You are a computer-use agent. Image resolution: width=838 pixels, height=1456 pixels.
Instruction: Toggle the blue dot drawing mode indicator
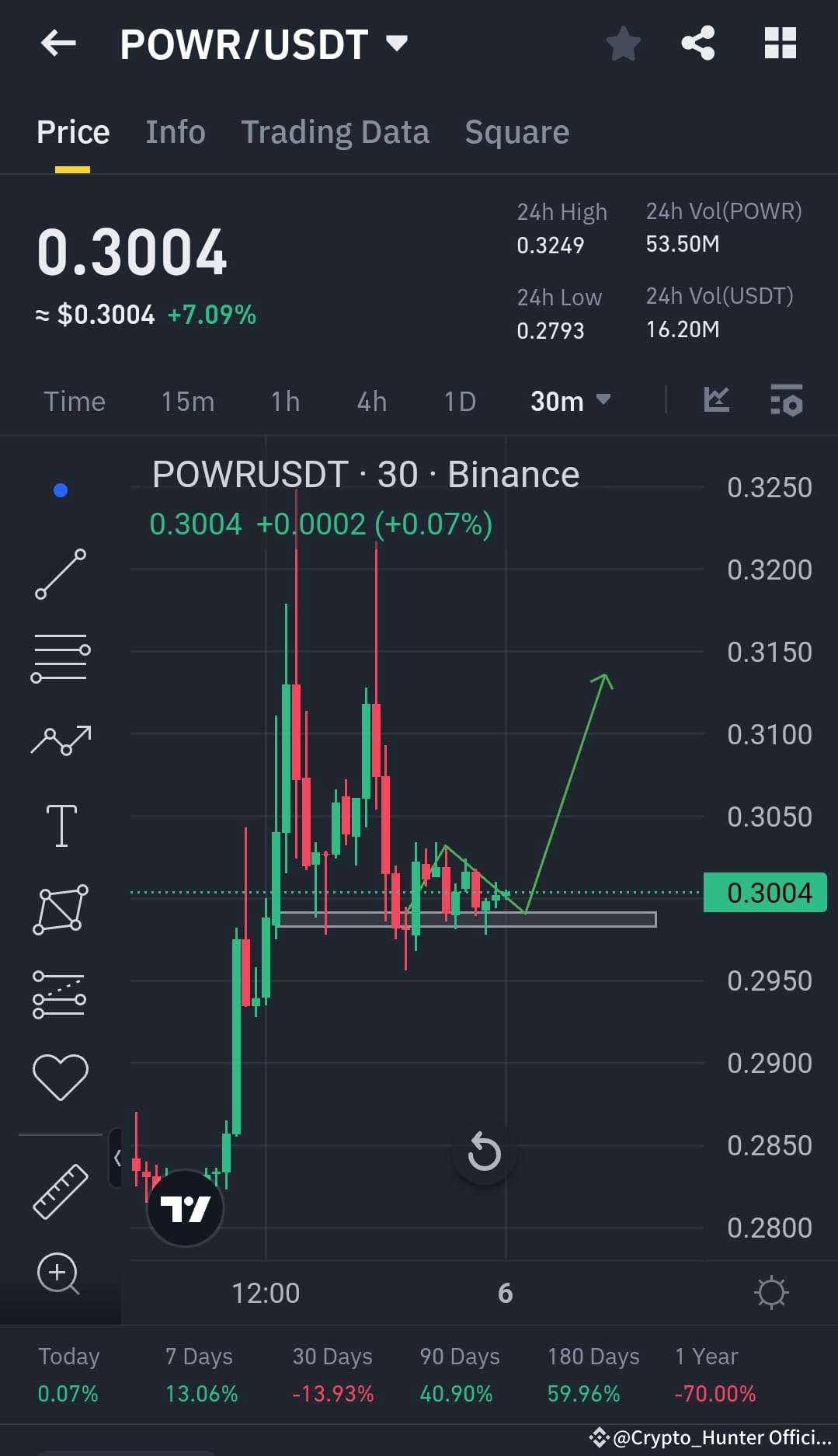tap(60, 489)
